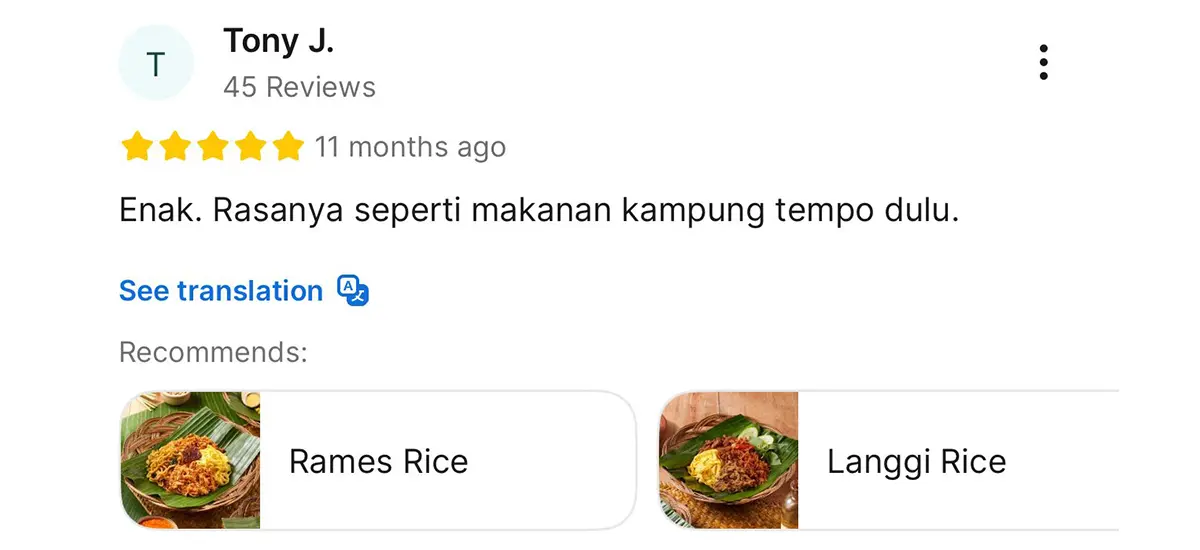Open the Rames Rice recommendation card
1200x550 pixels.
[x=378, y=461]
